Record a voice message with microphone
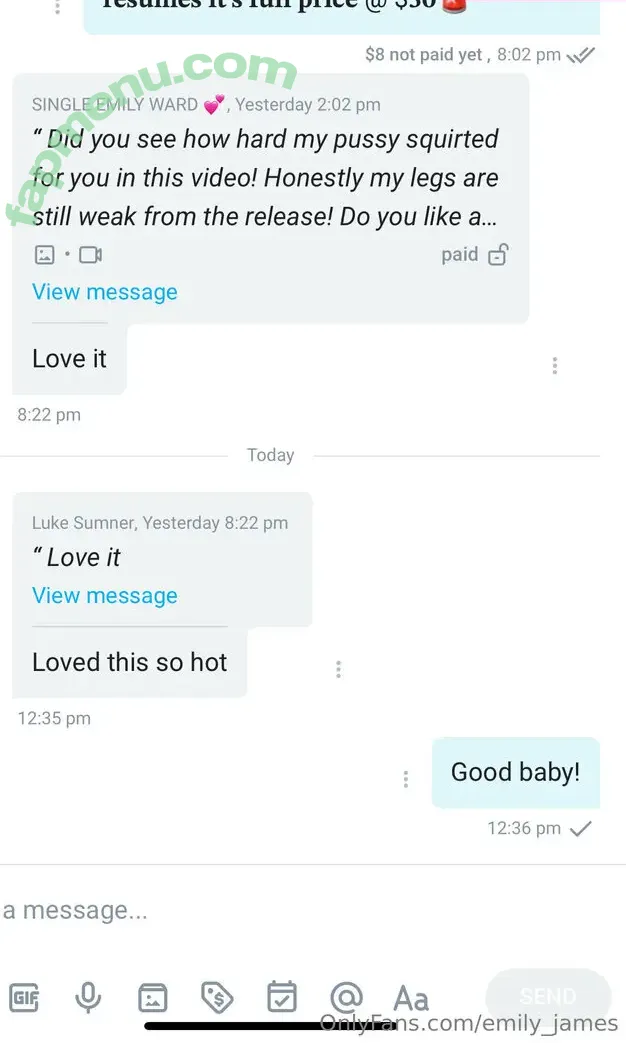Screen dimensions: 626x1043 88,997
